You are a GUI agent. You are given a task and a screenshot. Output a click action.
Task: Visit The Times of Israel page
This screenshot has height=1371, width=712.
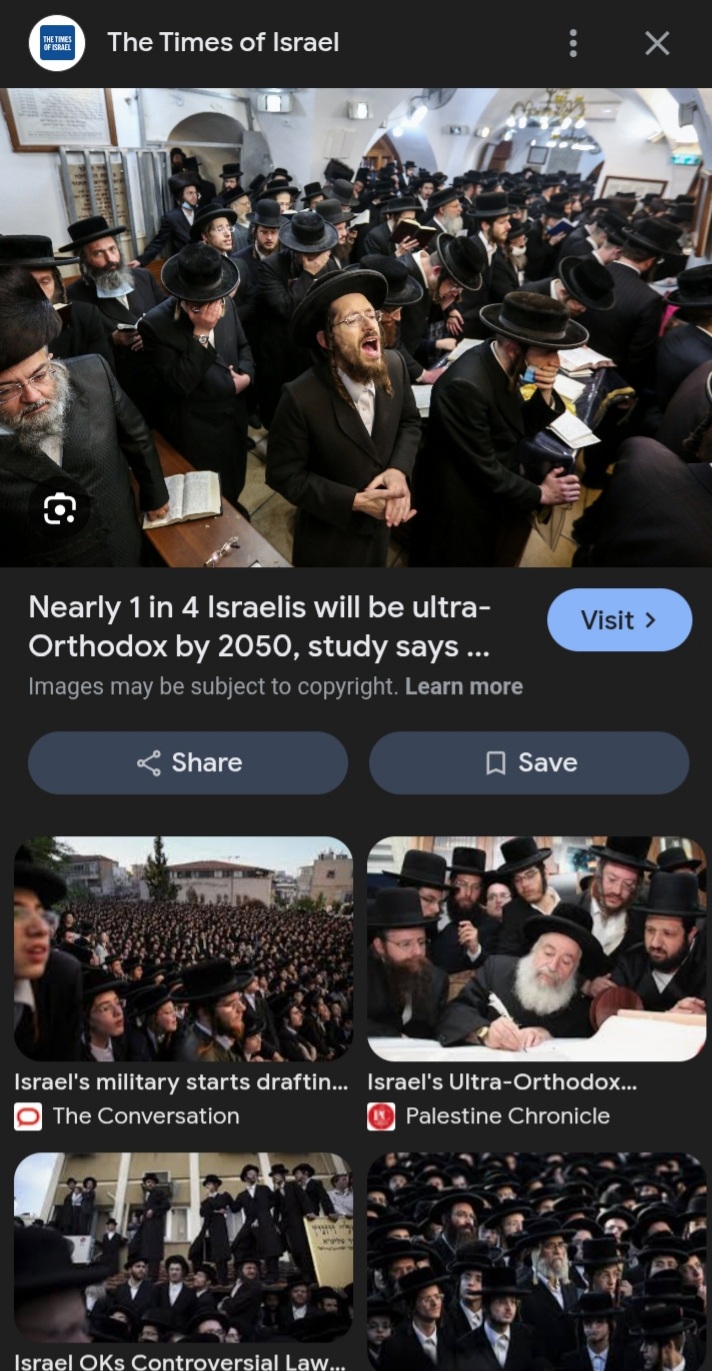(619, 620)
